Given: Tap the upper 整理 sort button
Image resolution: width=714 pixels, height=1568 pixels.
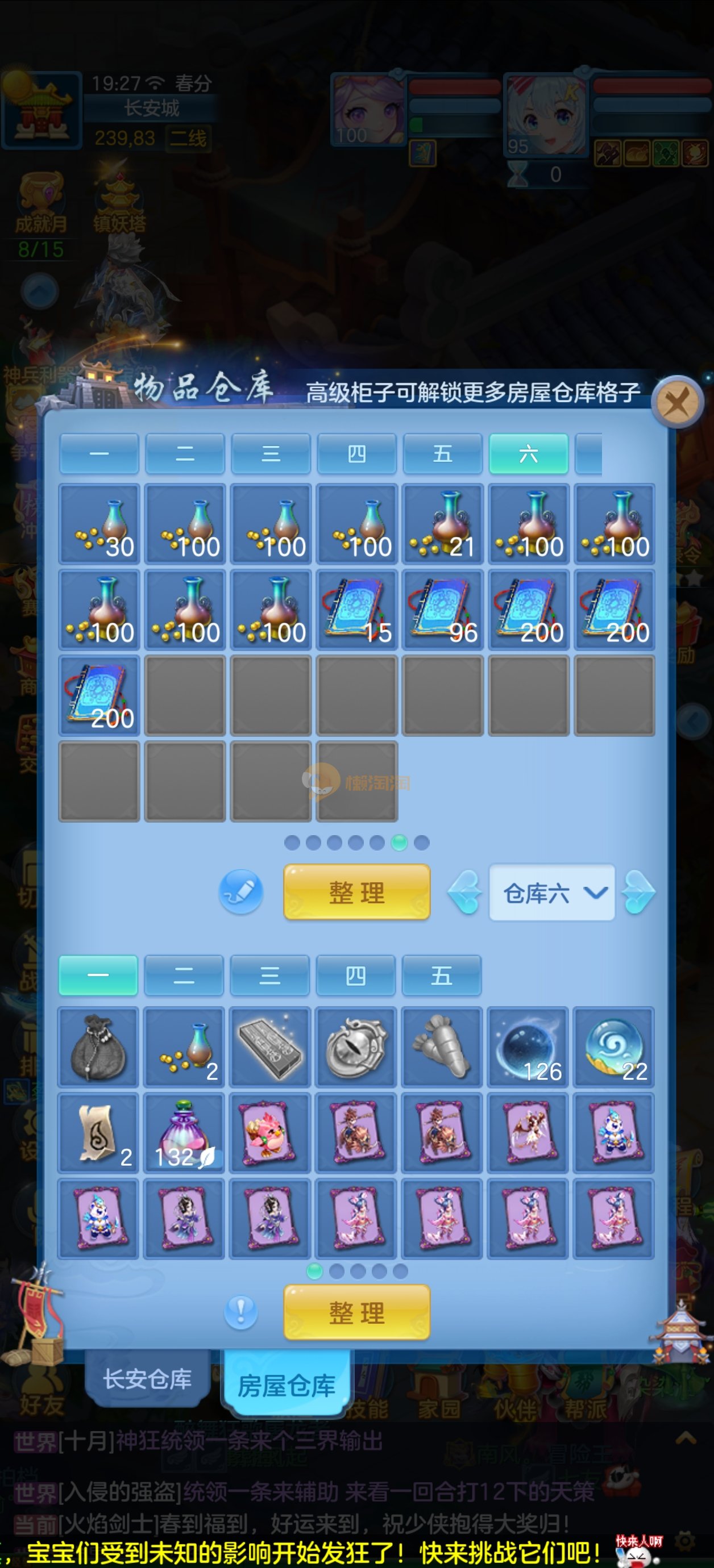Looking at the screenshot, I should tap(356, 893).
